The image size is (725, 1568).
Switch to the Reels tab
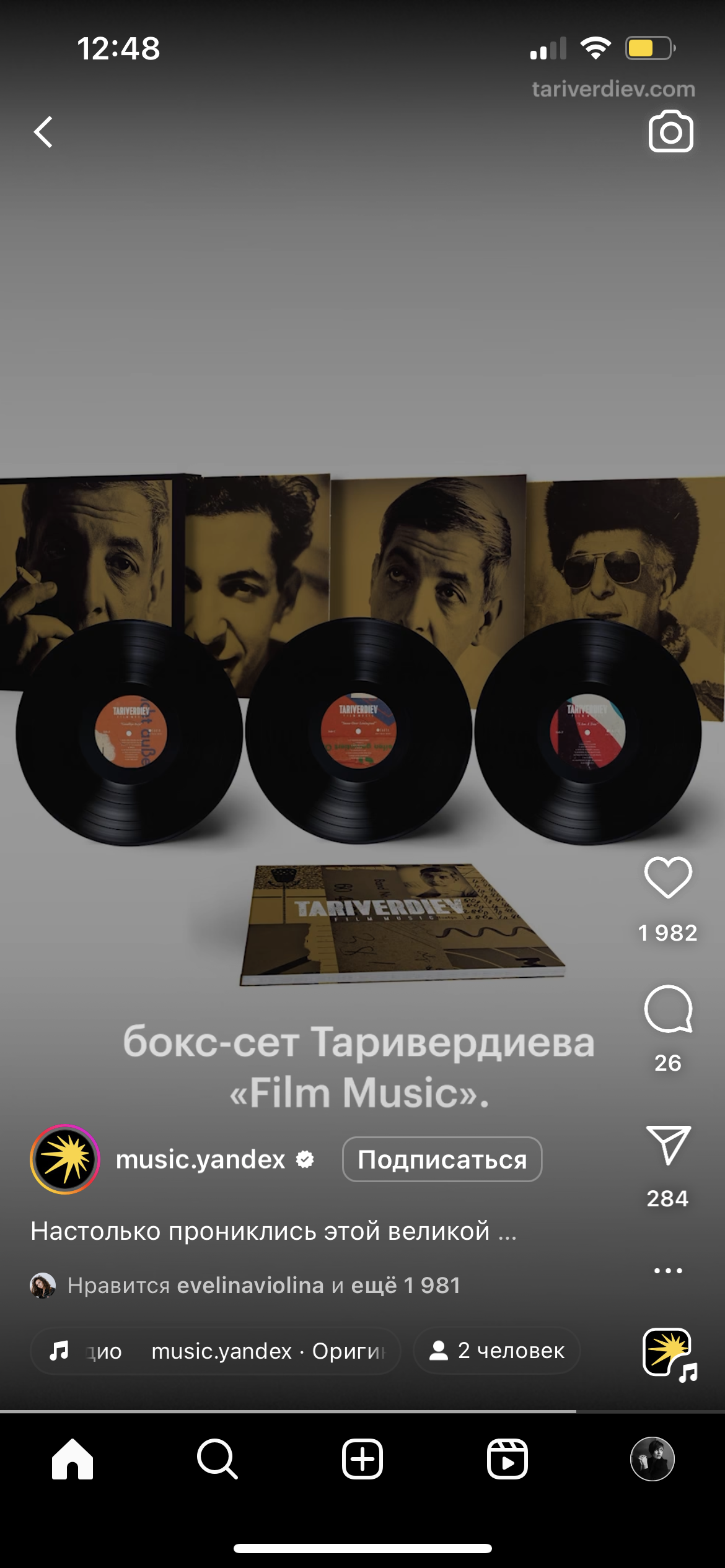click(x=507, y=1459)
